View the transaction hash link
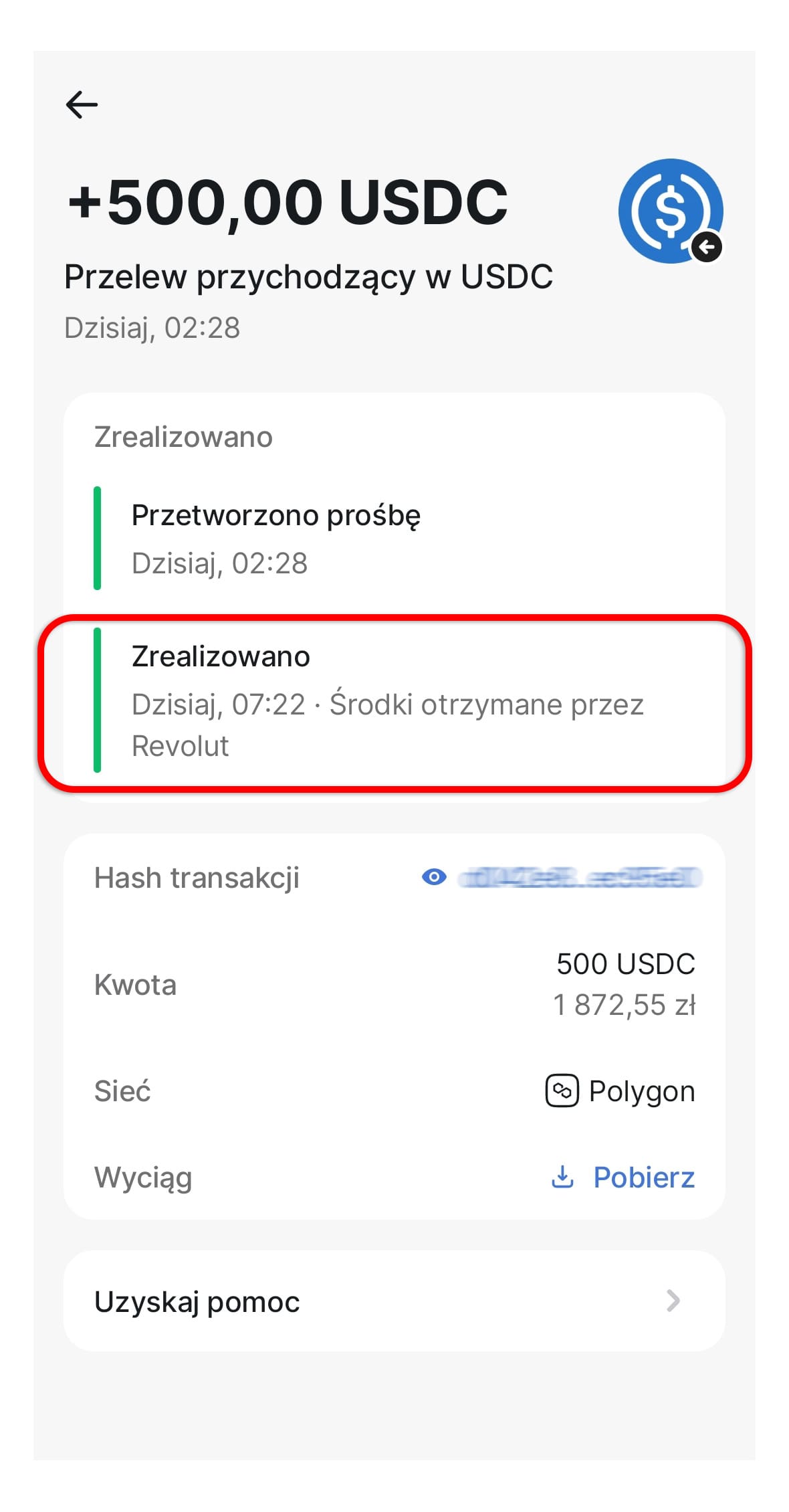The height and width of the screenshot is (1512, 789). [x=562, y=877]
